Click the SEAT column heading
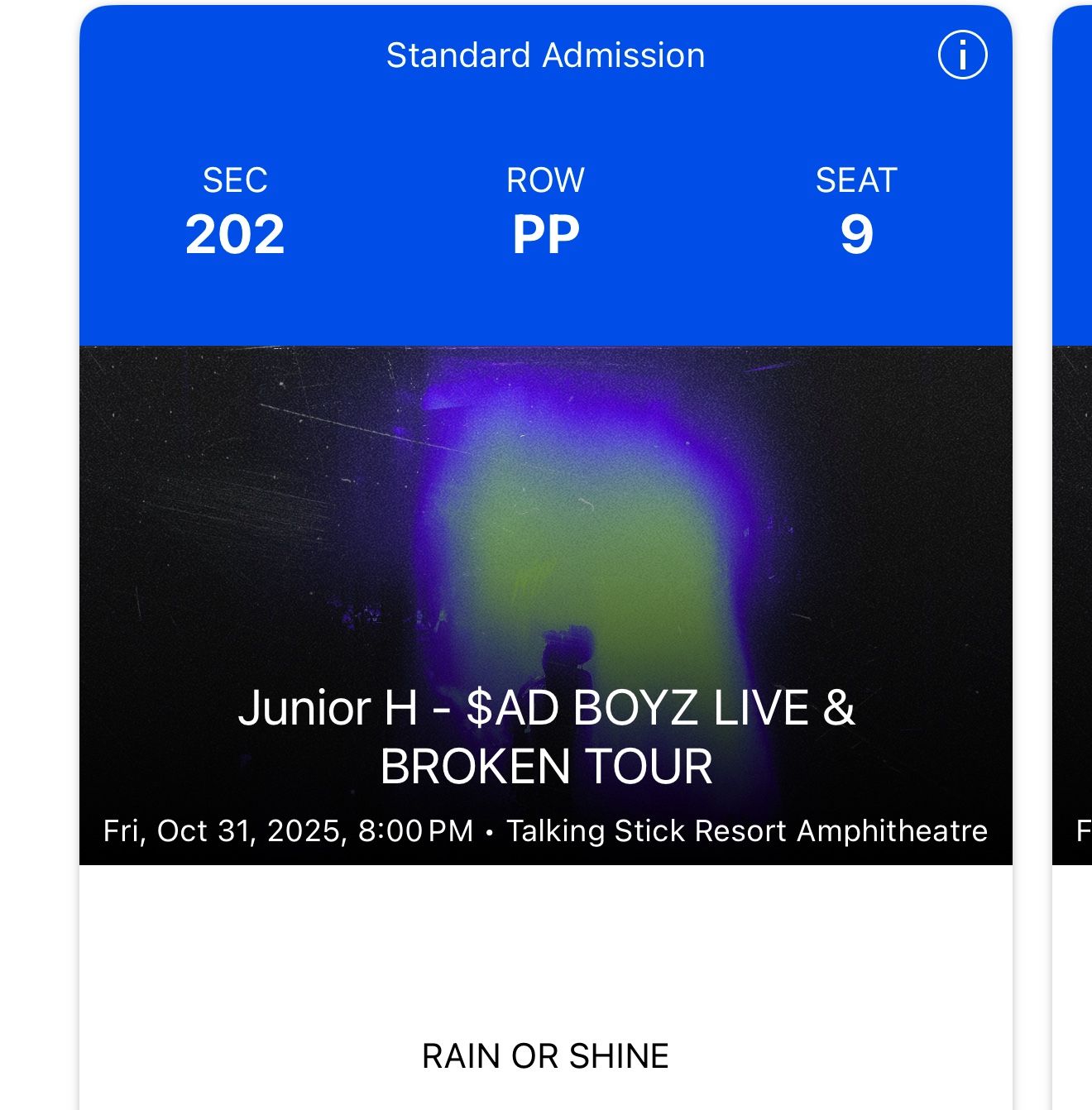 point(856,179)
